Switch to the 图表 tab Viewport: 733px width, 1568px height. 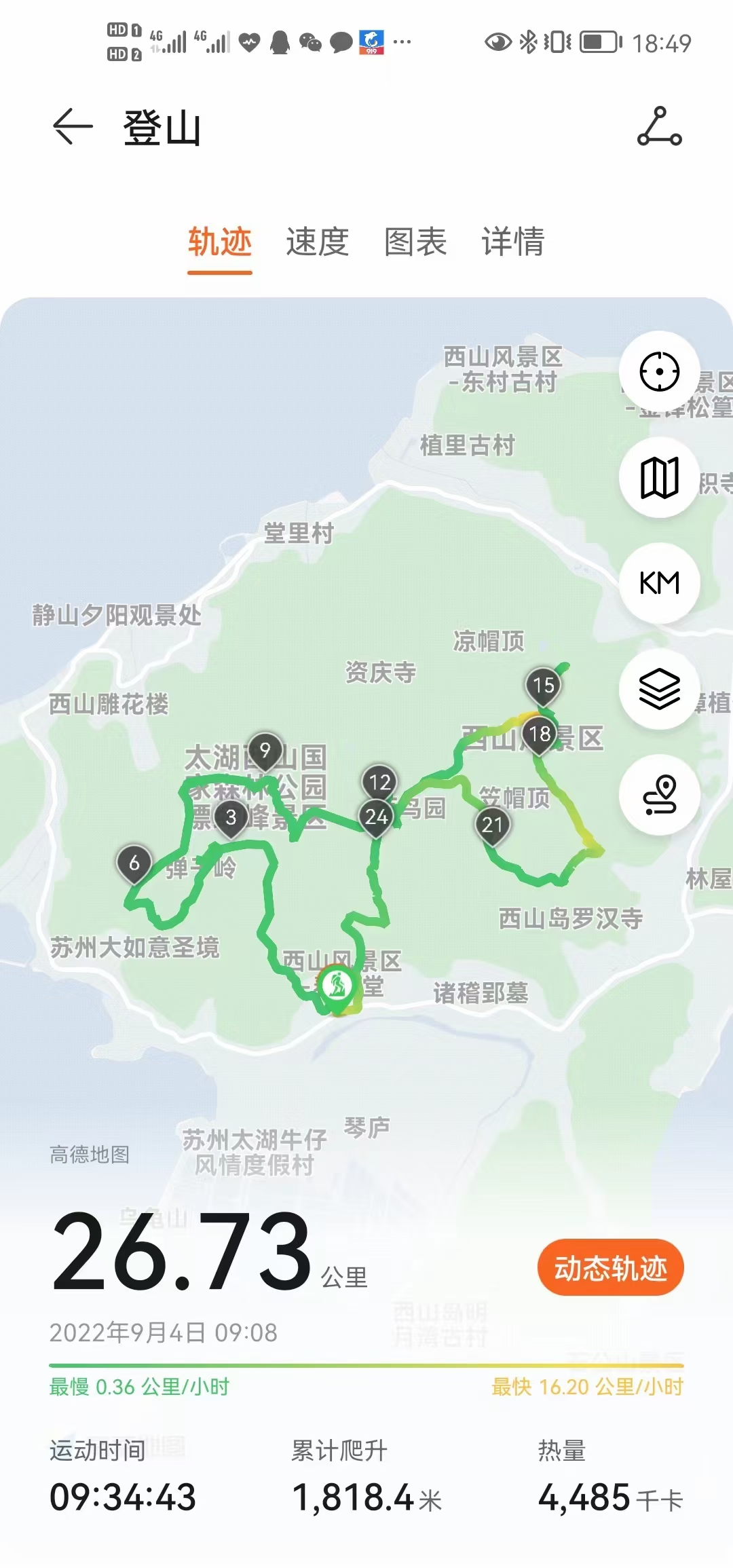pyautogui.click(x=415, y=242)
